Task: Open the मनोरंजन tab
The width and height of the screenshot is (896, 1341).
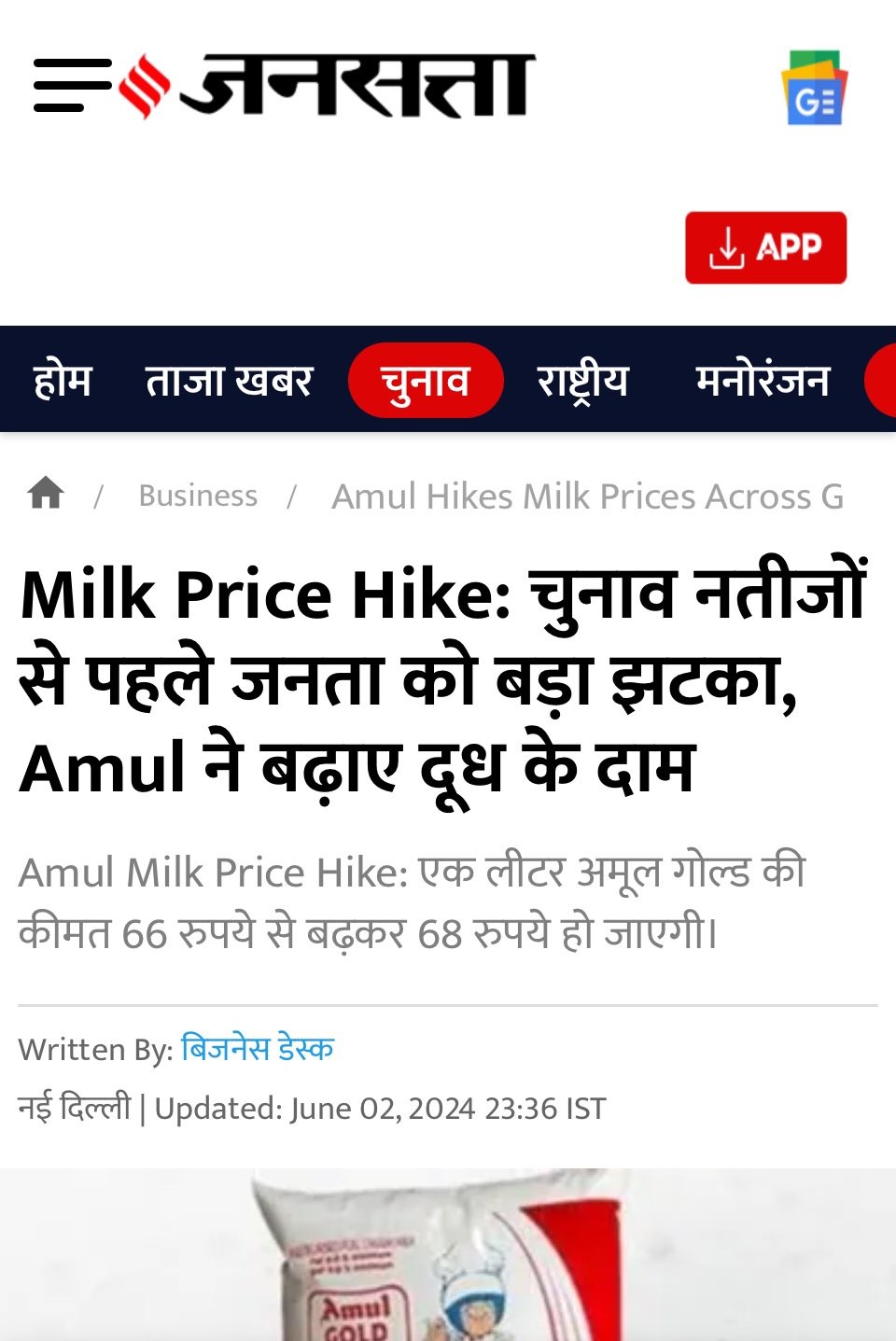Action: tap(762, 381)
